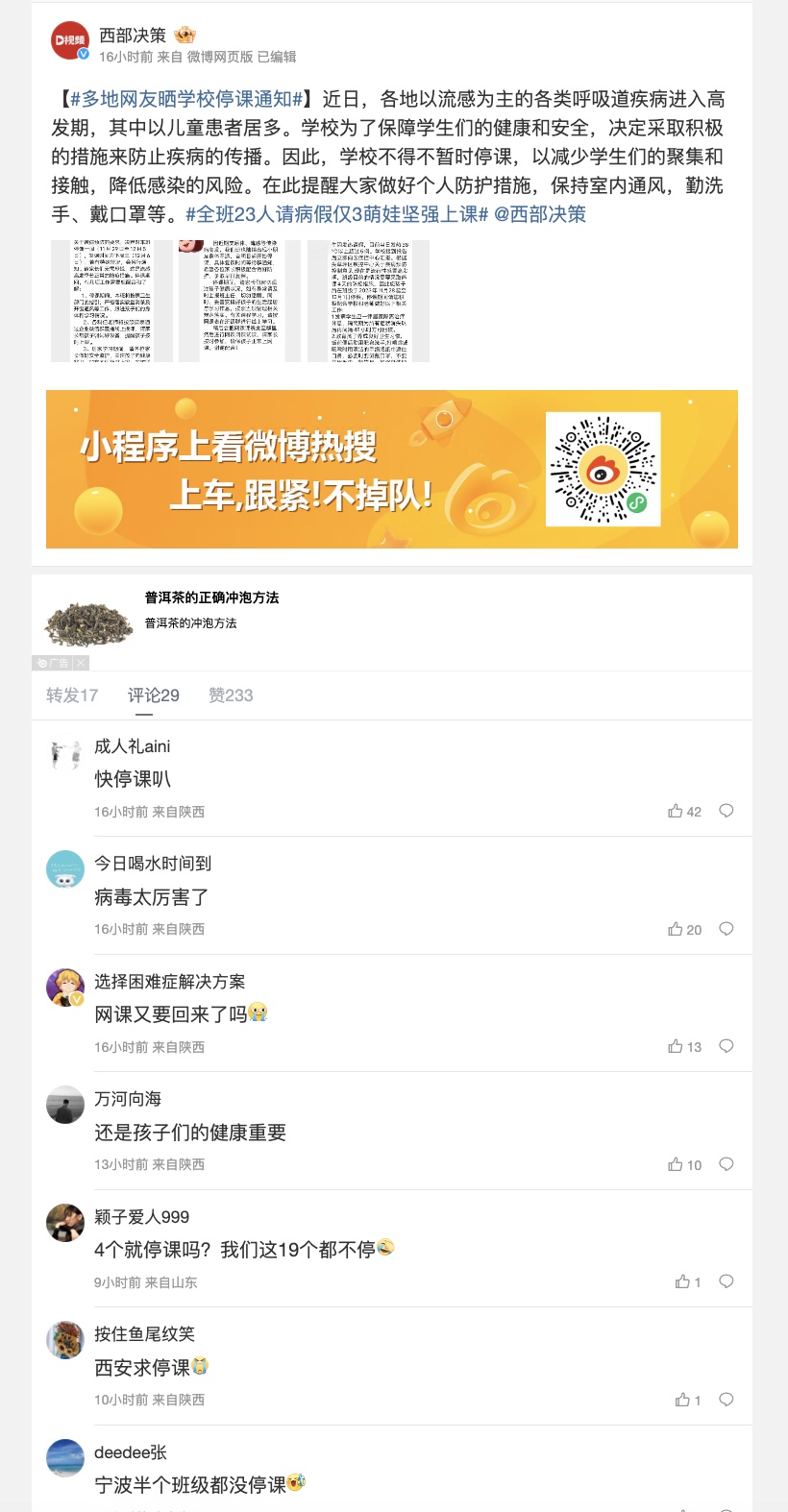Switch to the 赞233 tab

coord(231,695)
